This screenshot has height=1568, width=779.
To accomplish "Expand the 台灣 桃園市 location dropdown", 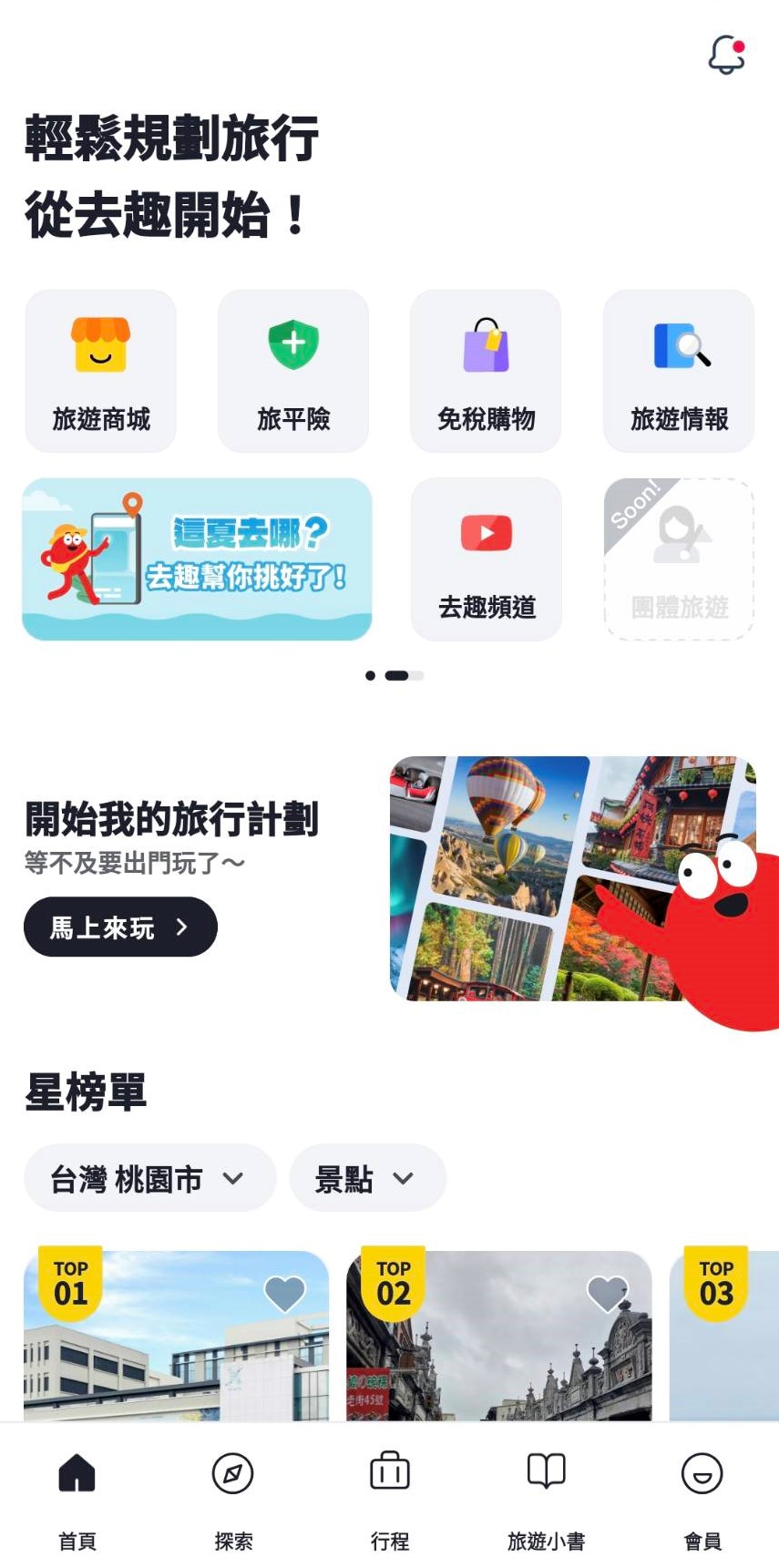I will [x=149, y=1178].
